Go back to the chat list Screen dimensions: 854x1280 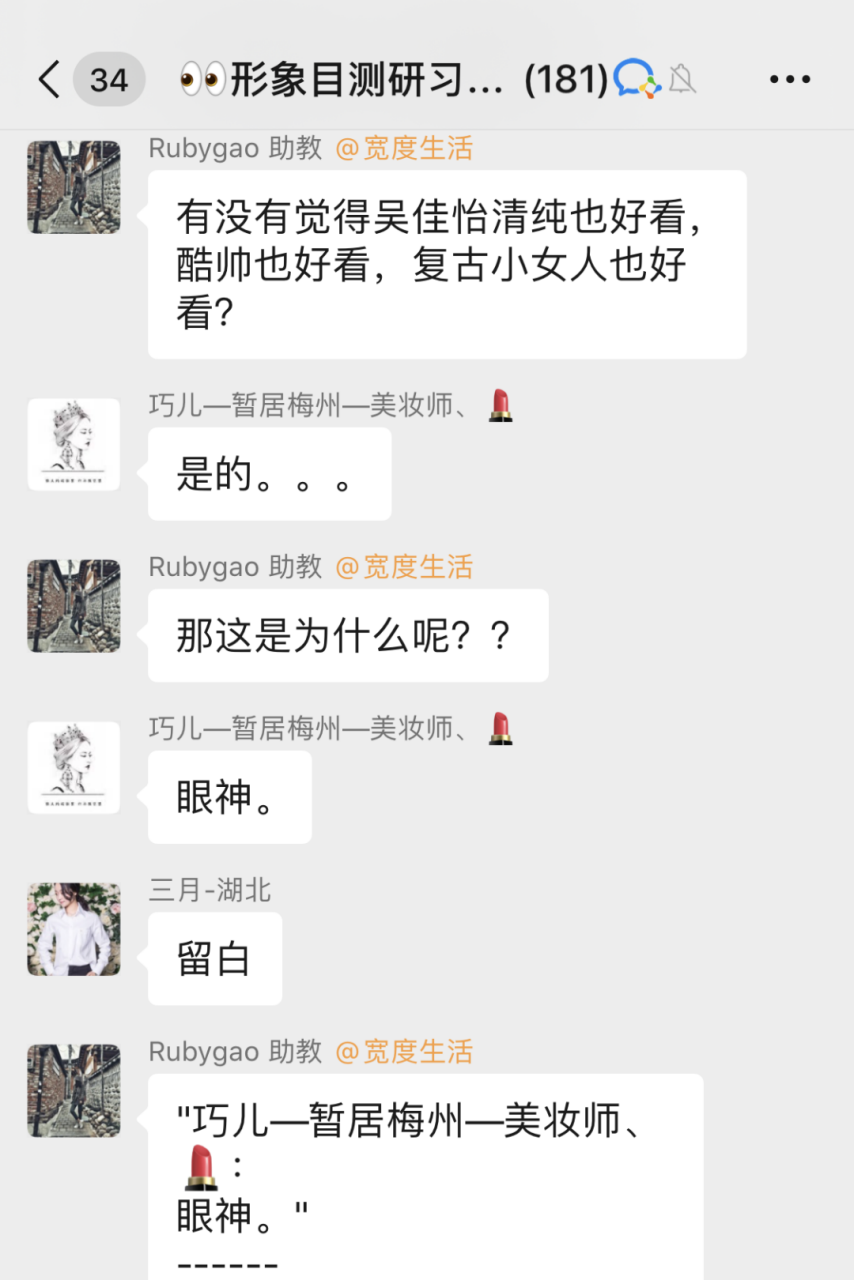[x=50, y=79]
